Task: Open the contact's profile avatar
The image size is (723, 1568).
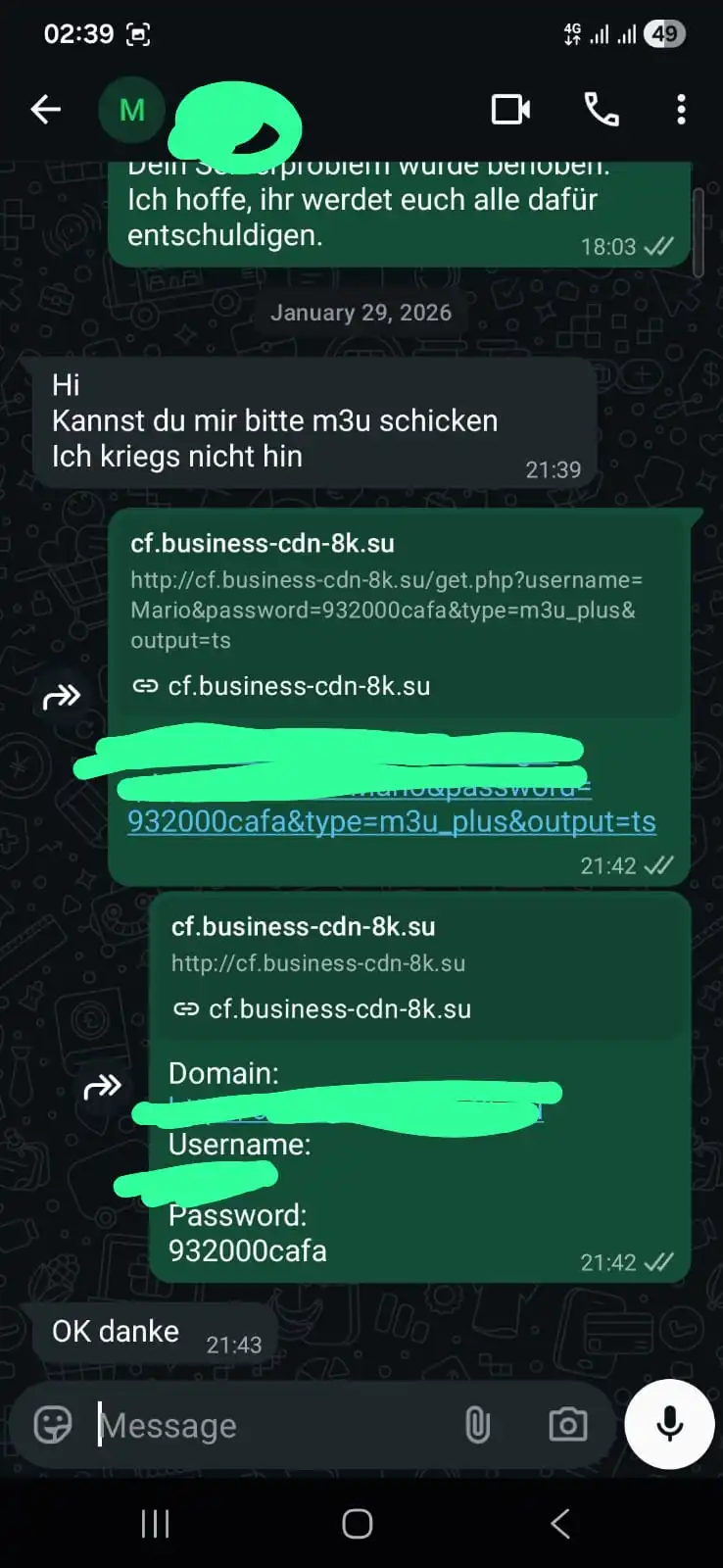Action: click(131, 110)
